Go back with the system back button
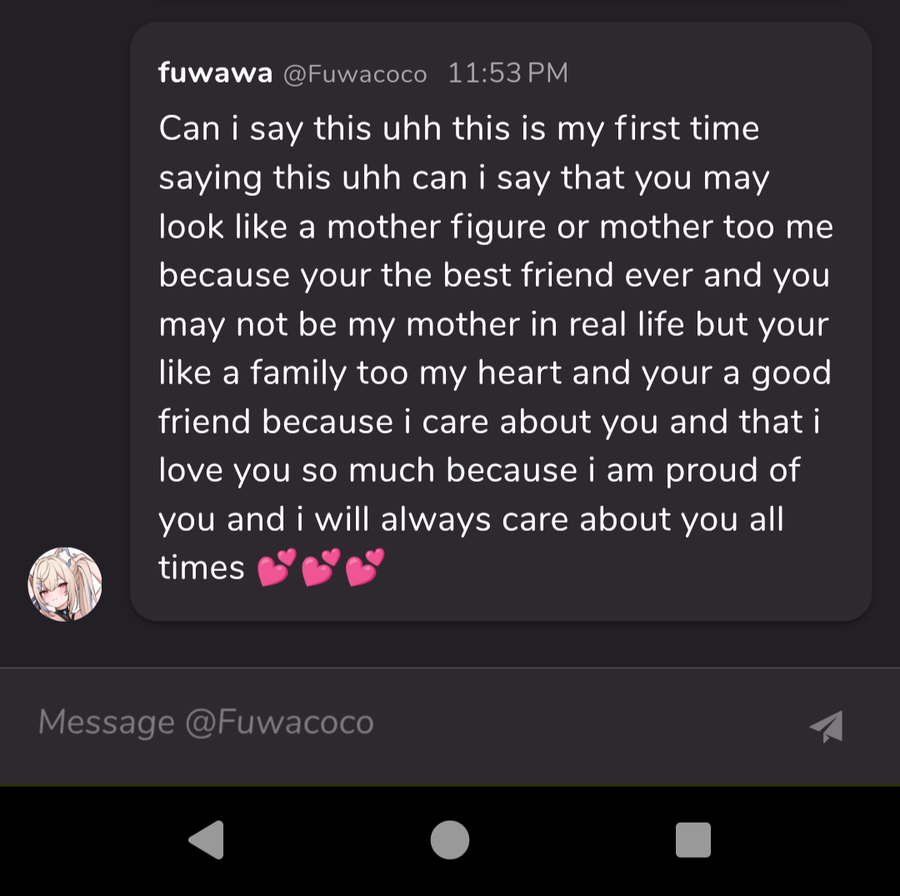The width and height of the screenshot is (900, 896). click(x=207, y=840)
